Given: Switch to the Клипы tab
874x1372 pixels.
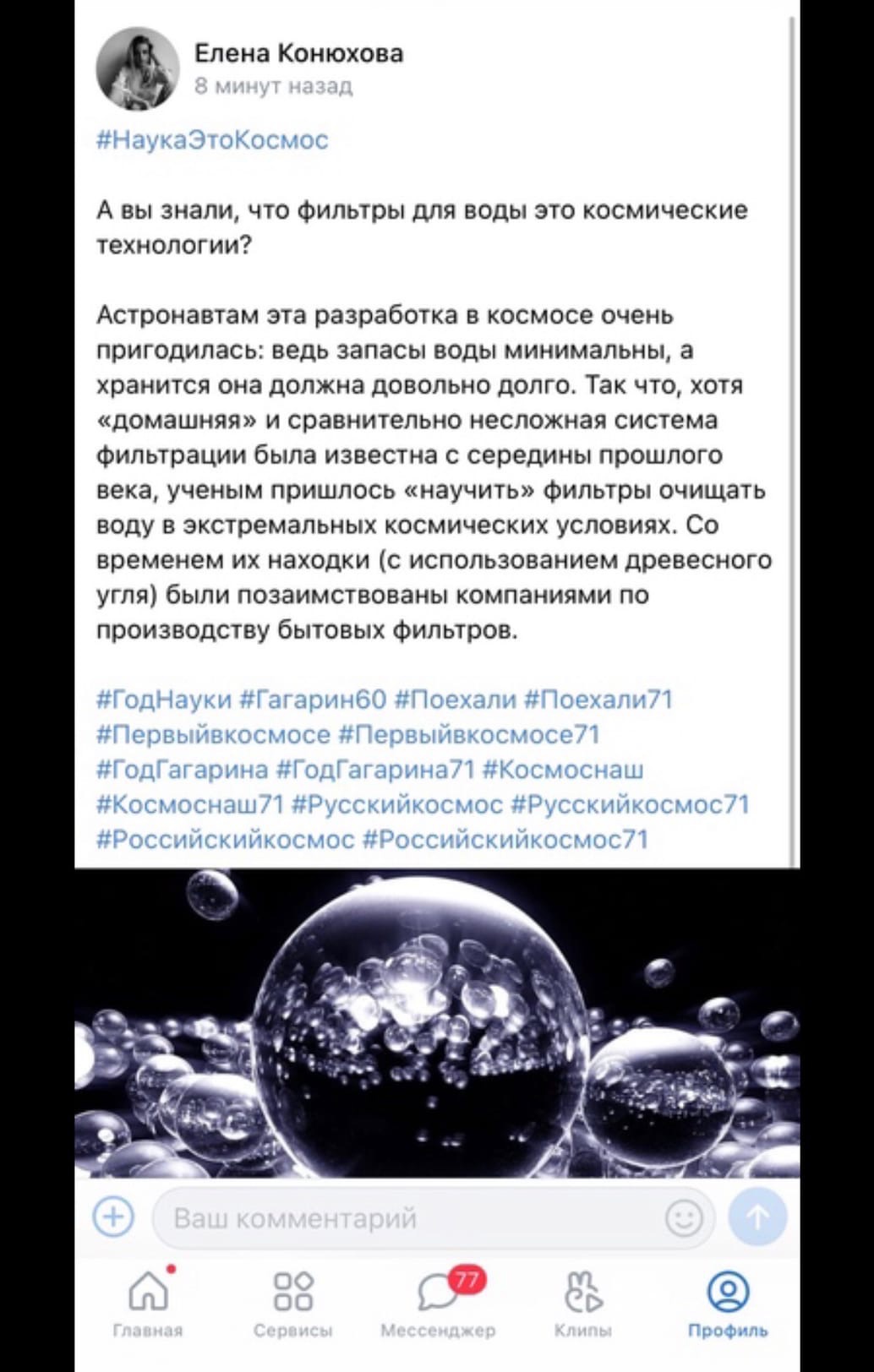Looking at the screenshot, I should [582, 1302].
